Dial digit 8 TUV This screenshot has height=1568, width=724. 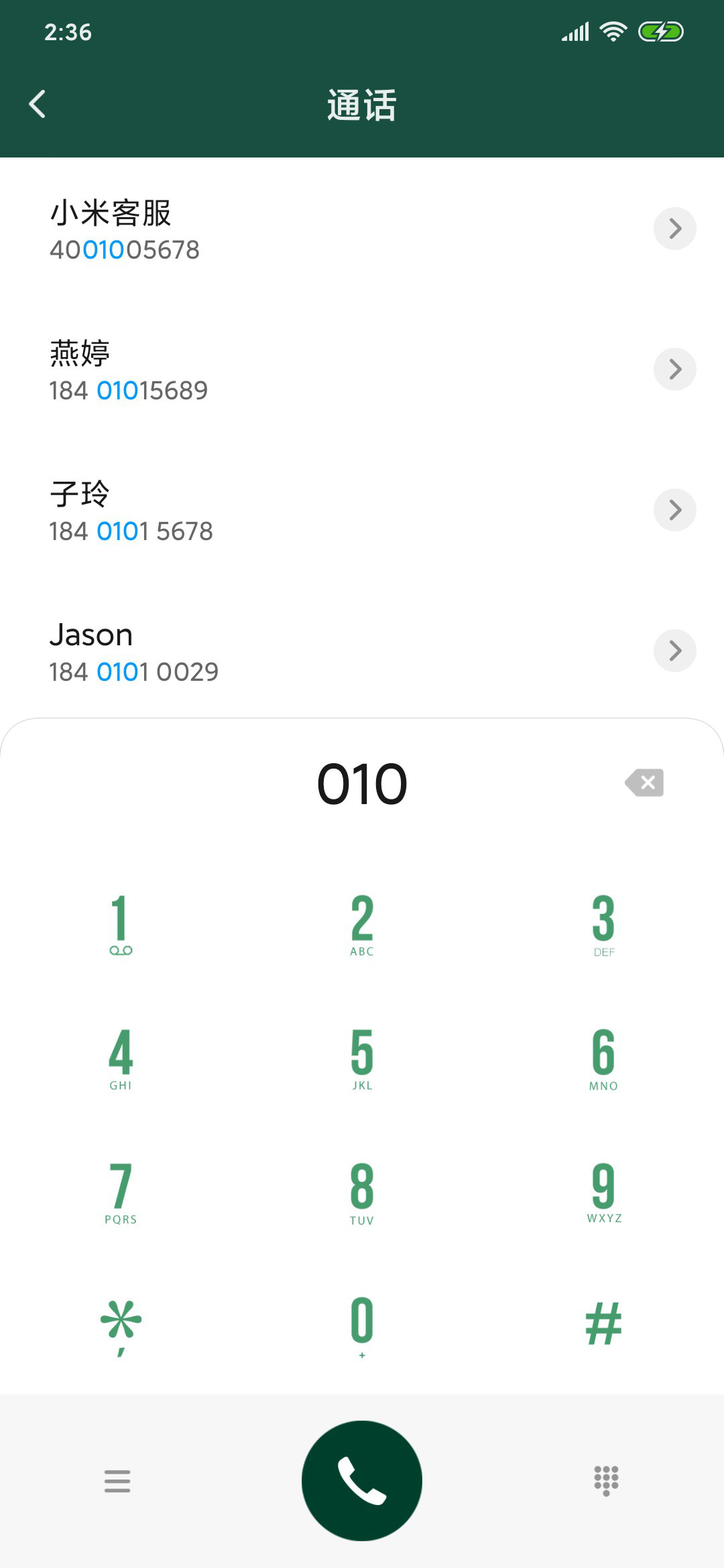coord(362,1193)
